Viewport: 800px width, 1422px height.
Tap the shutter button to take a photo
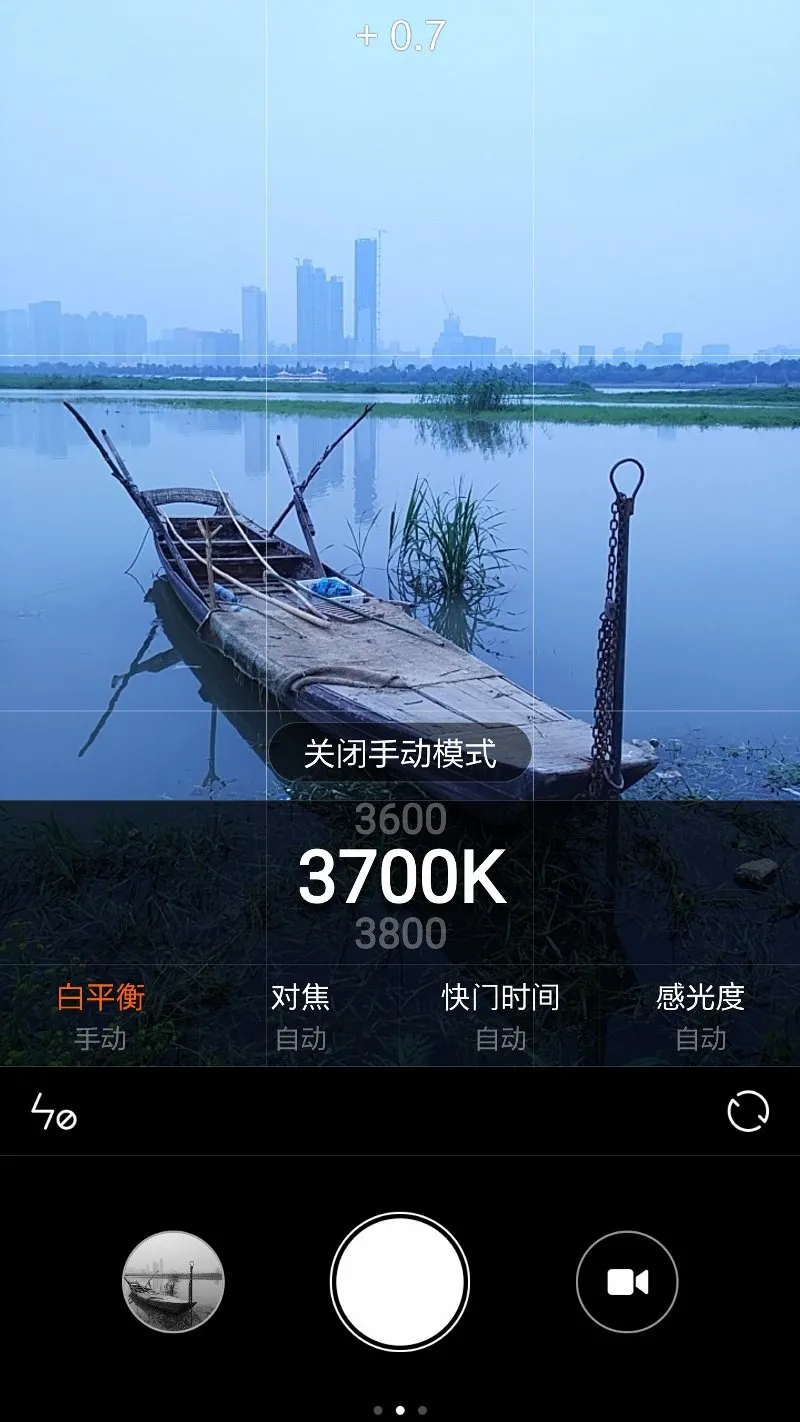[400, 1282]
